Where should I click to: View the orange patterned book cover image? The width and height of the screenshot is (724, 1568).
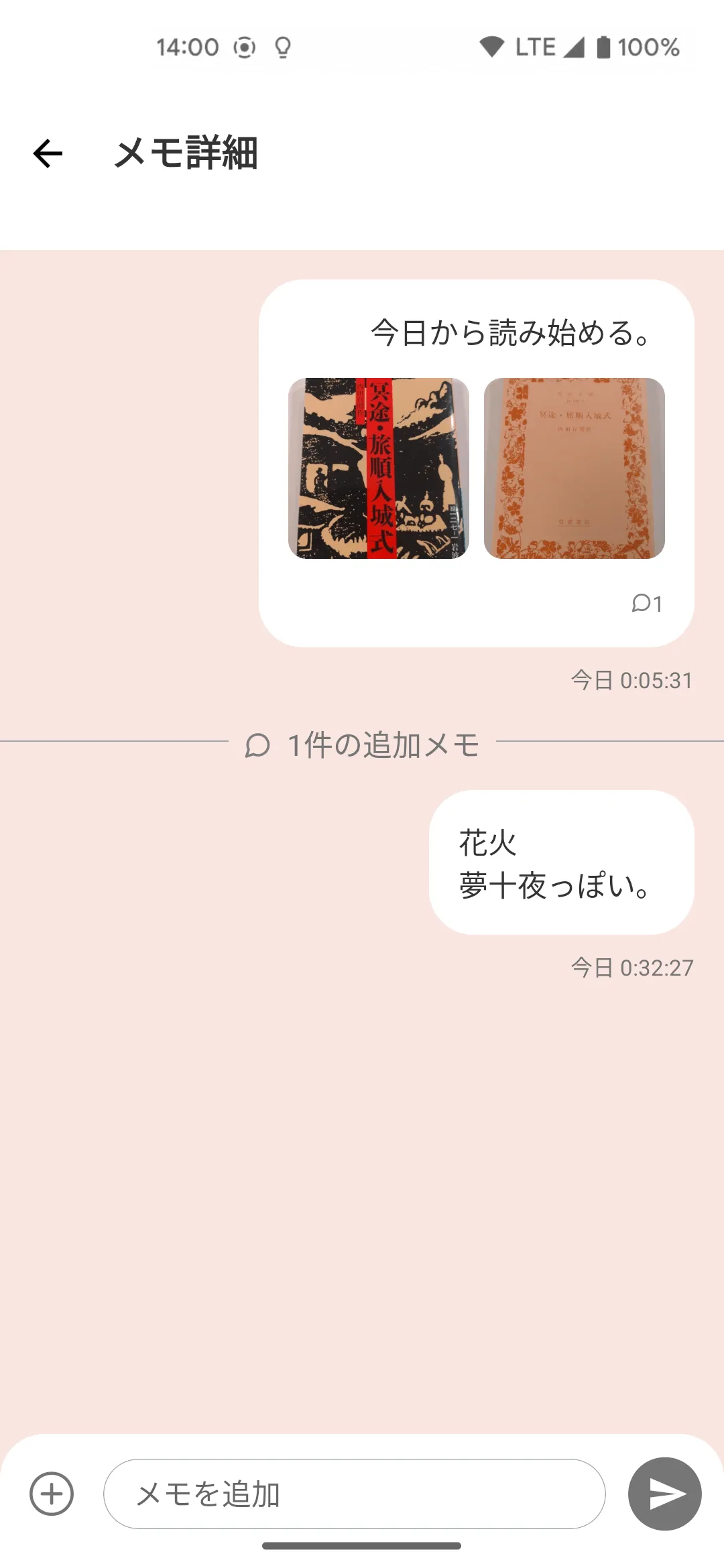click(x=574, y=469)
